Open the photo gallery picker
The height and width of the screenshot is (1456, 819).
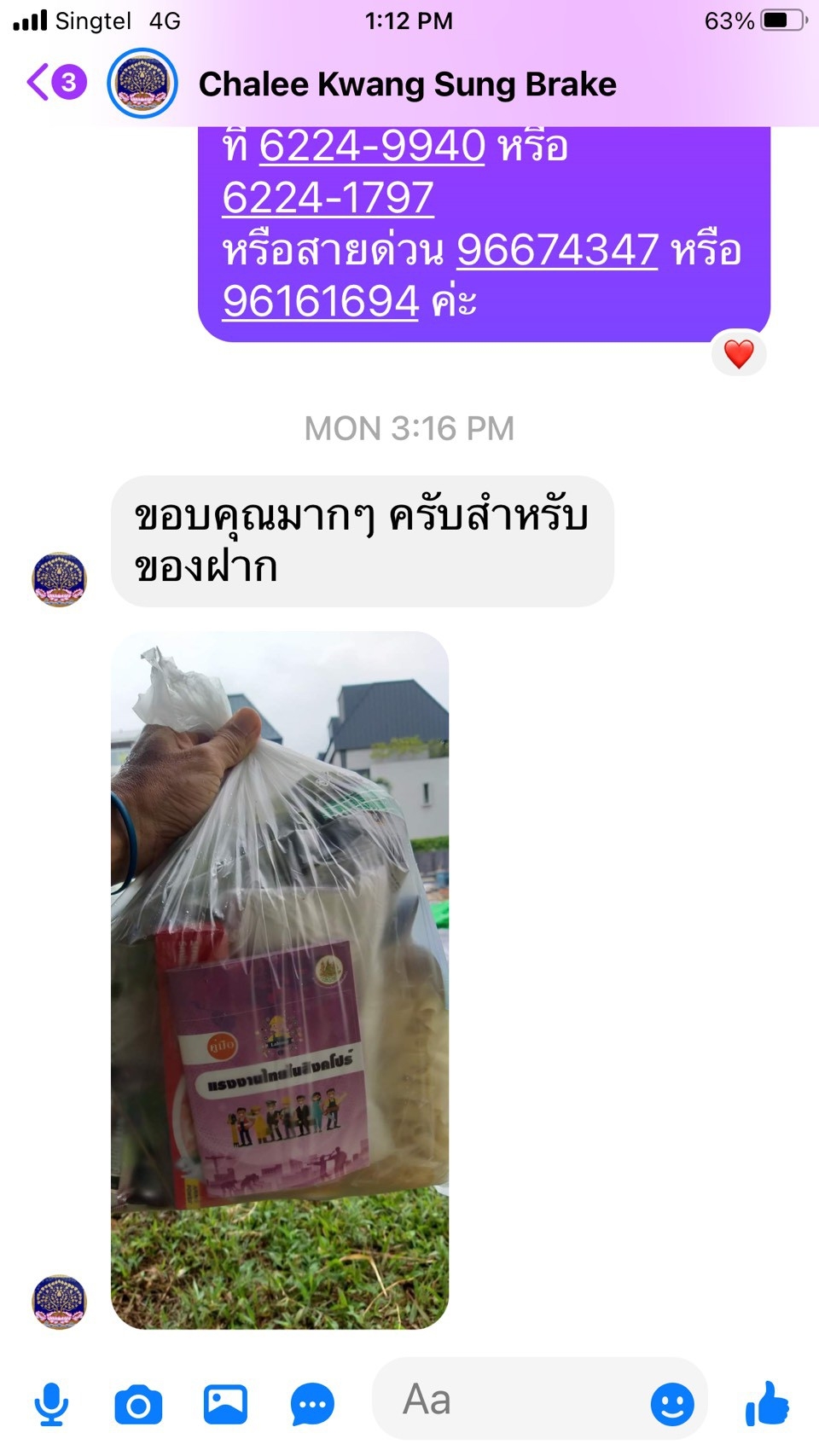pyautogui.click(x=225, y=1404)
